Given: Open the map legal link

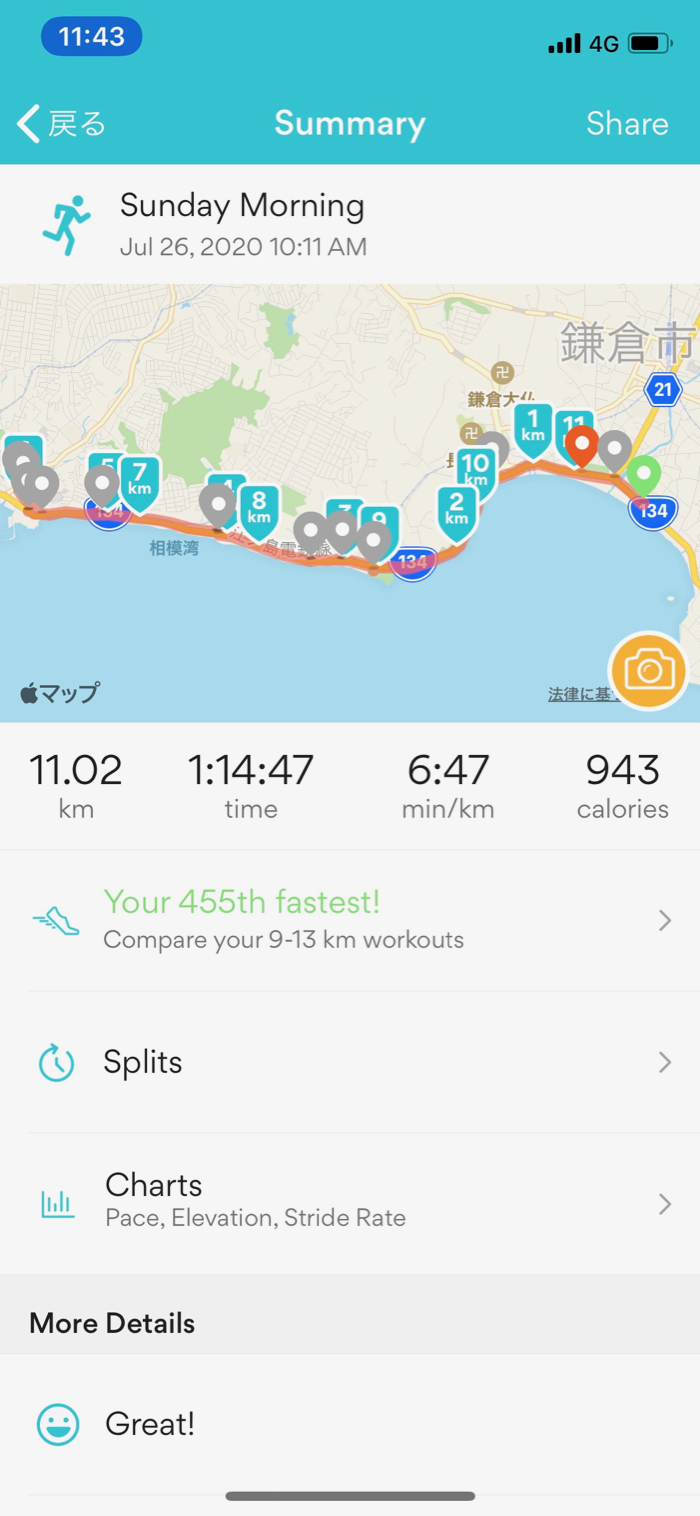Looking at the screenshot, I should [578, 694].
